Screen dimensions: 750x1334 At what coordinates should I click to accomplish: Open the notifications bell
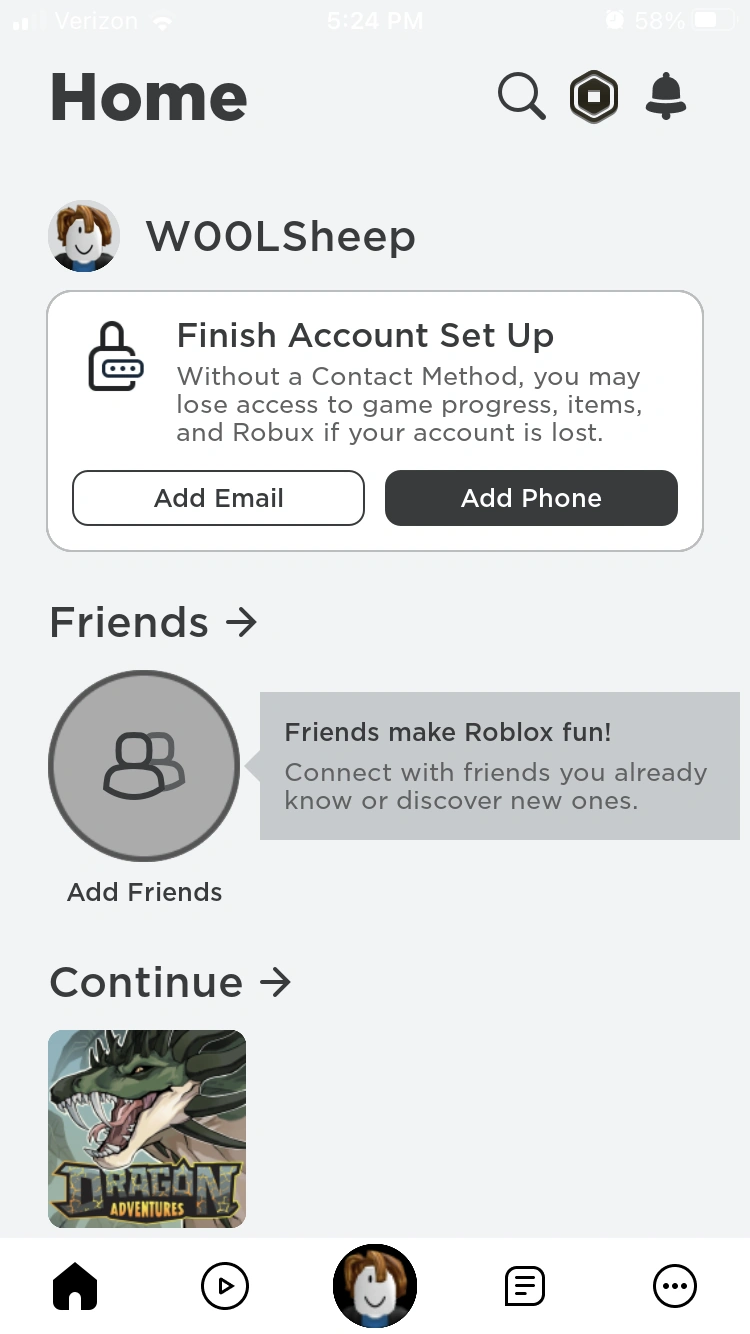pos(666,97)
